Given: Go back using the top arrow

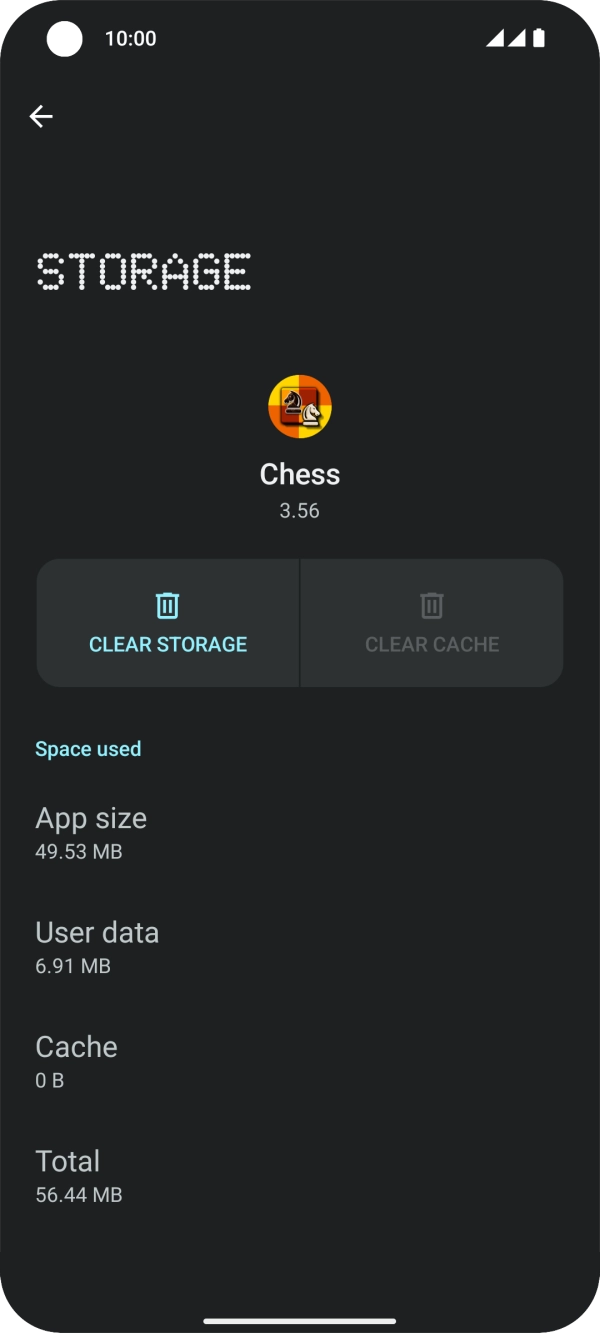Looking at the screenshot, I should (41, 117).
